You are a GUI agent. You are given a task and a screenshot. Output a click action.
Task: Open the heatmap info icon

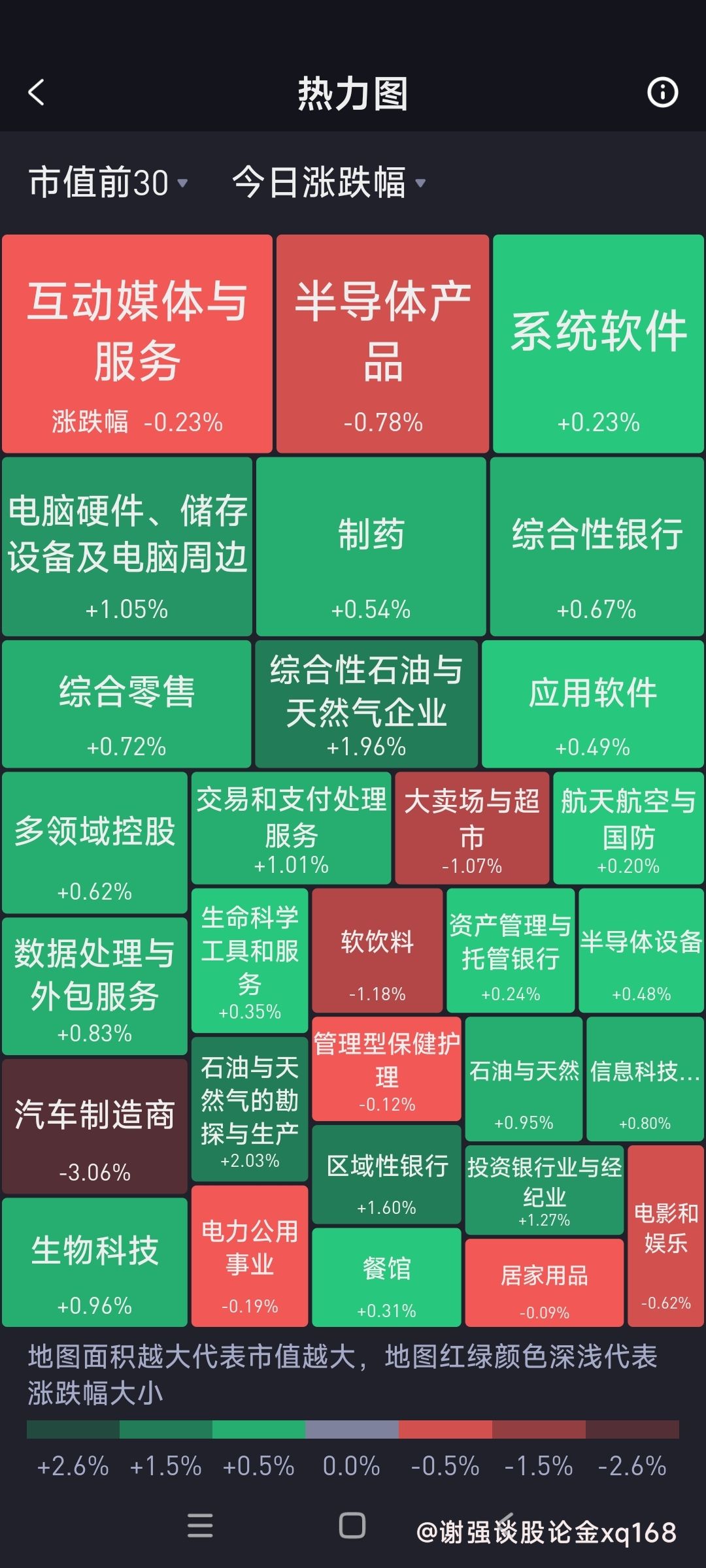pos(662,92)
